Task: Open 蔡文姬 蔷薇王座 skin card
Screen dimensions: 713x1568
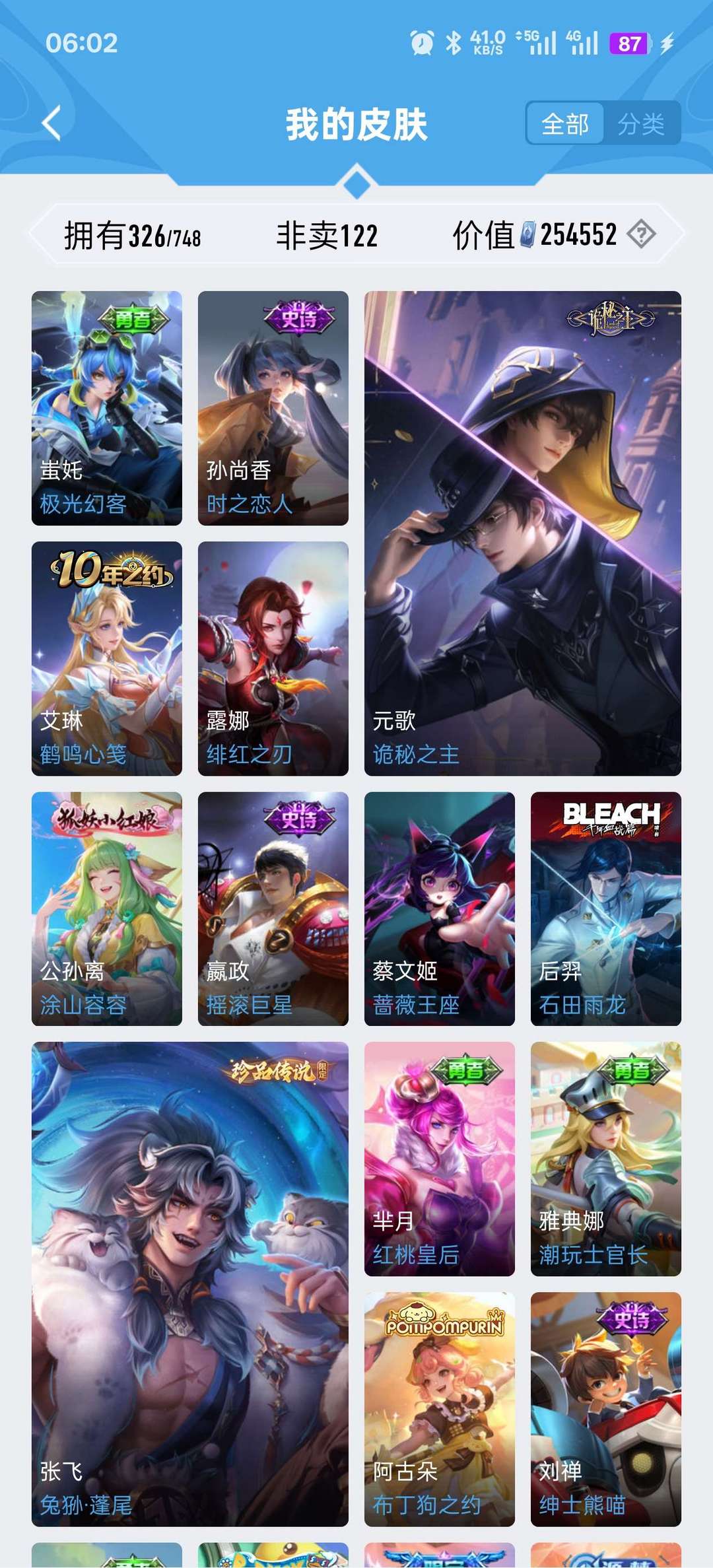Action: tap(440, 908)
